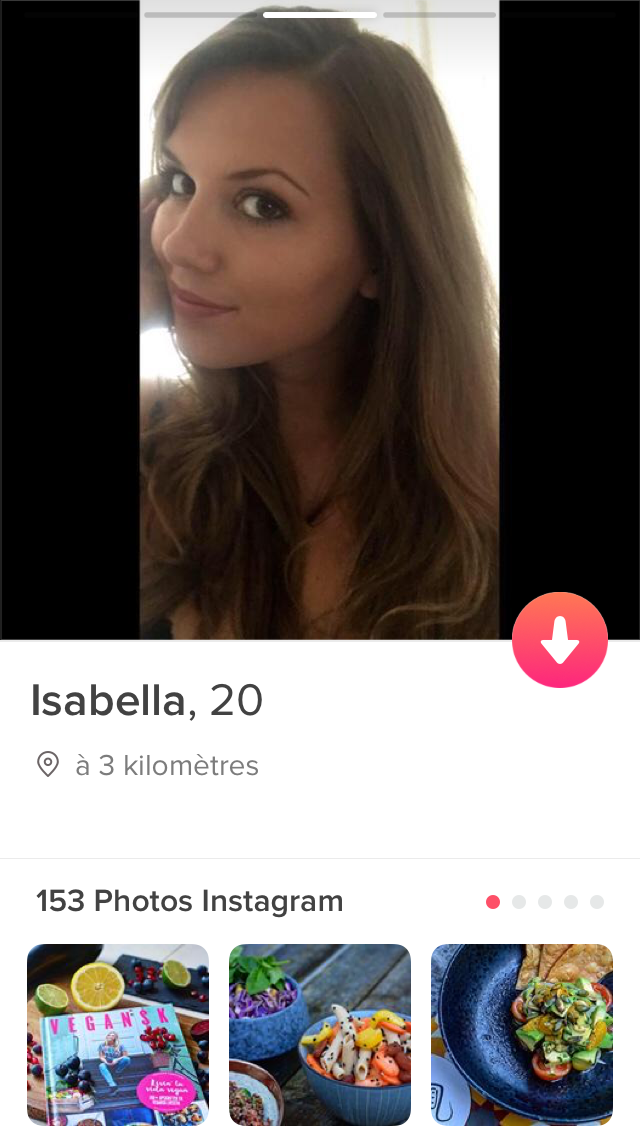Open the Vegansk cookbook Instagram photo
640x1136 pixels.
coord(118,1035)
